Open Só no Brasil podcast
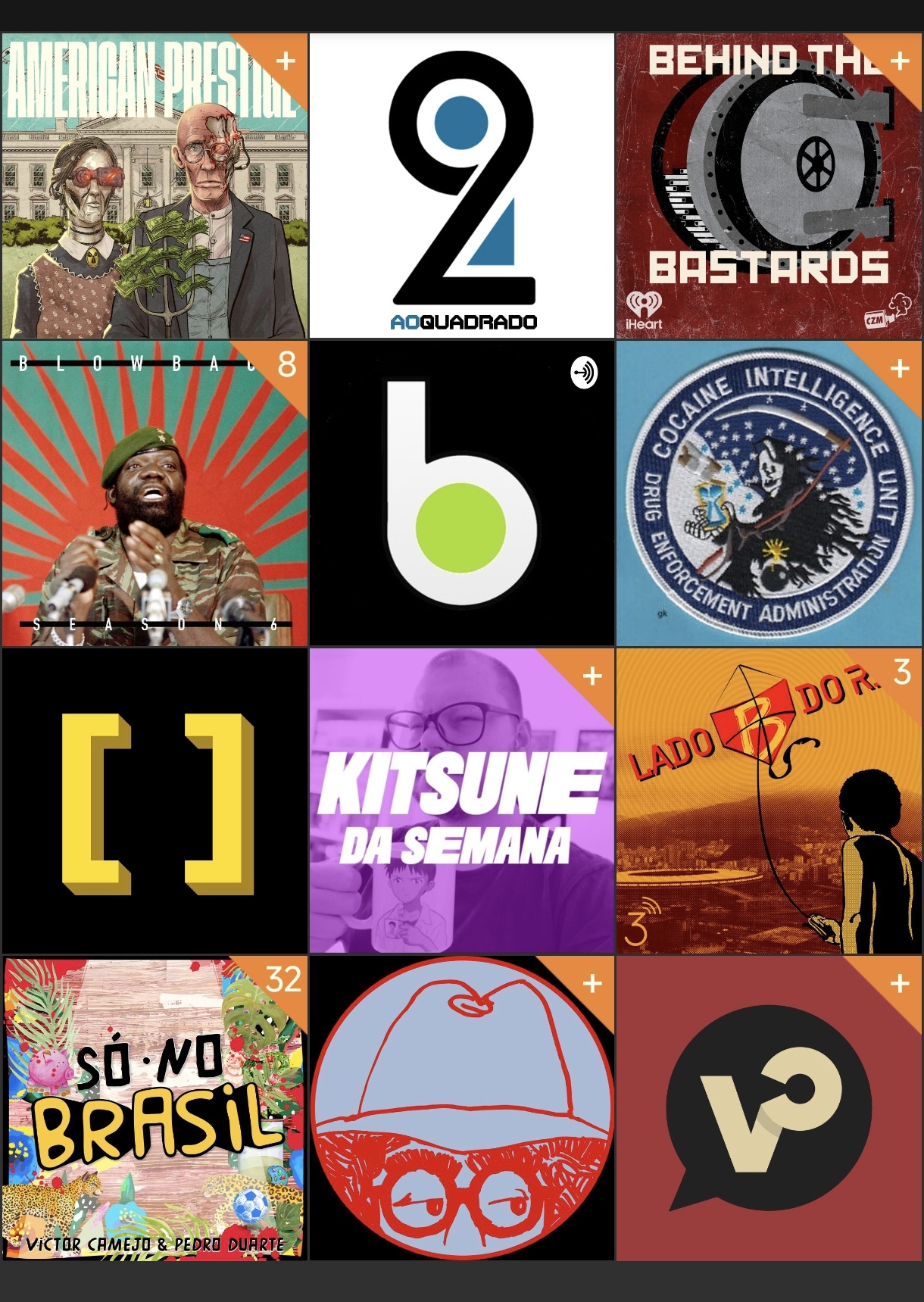This screenshot has width=924, height=1302. click(154, 1108)
